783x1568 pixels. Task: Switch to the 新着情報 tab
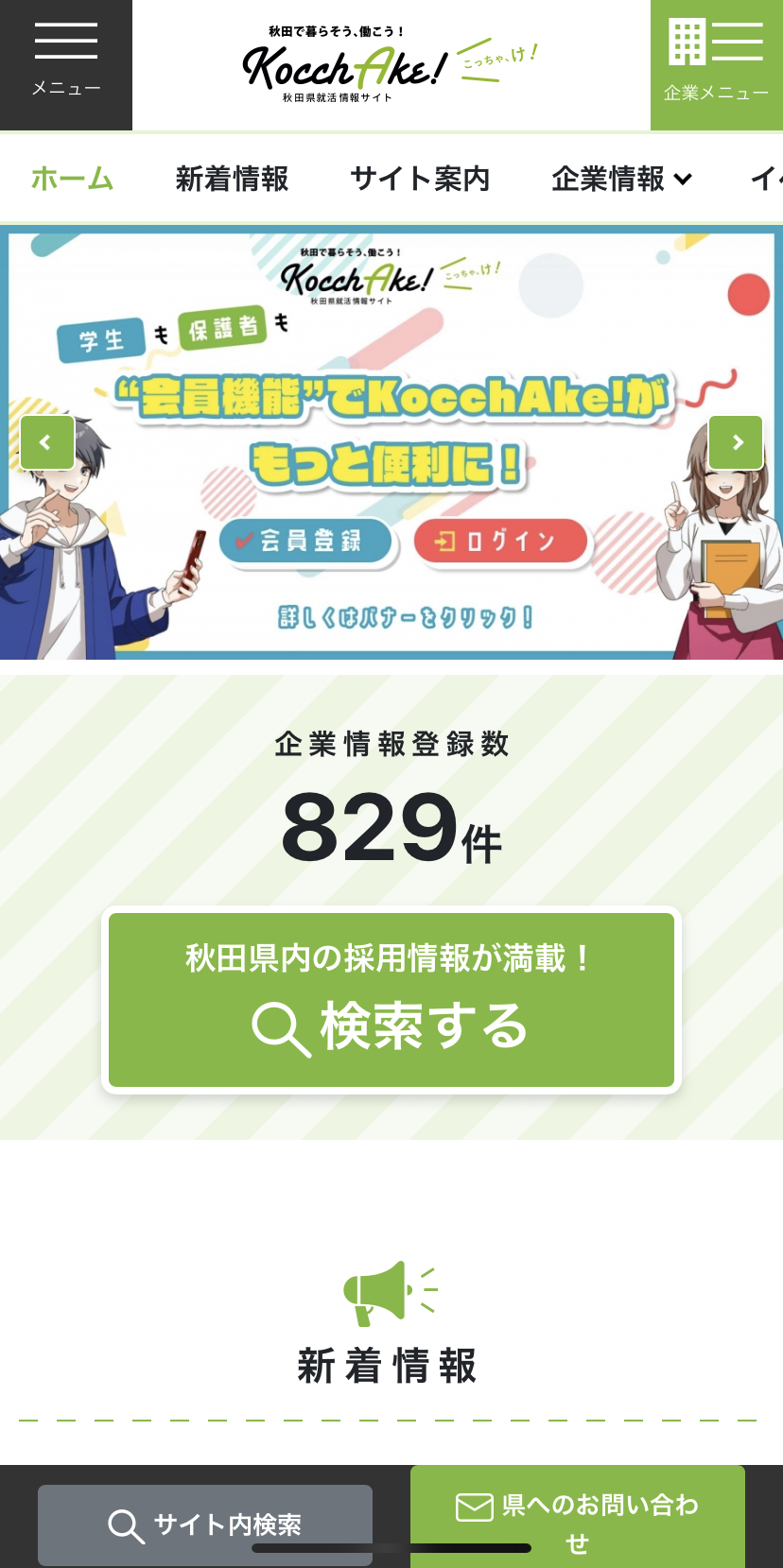click(232, 179)
